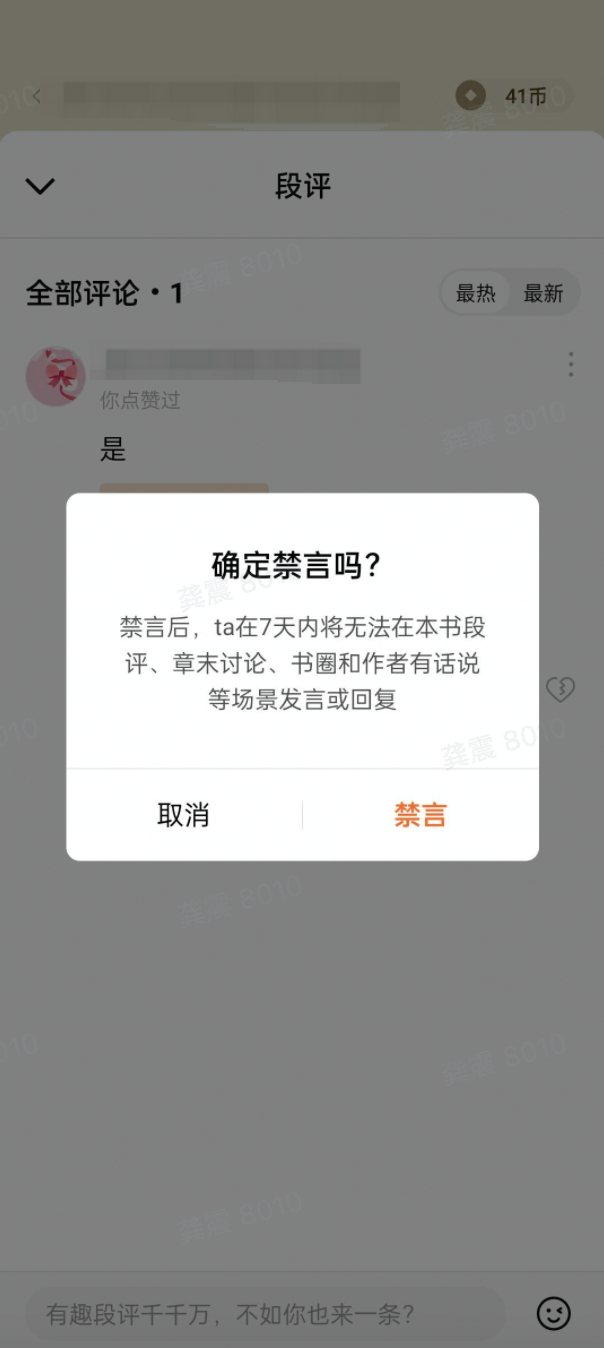Sort comments by 最新
The image size is (604, 1348).
(543, 294)
